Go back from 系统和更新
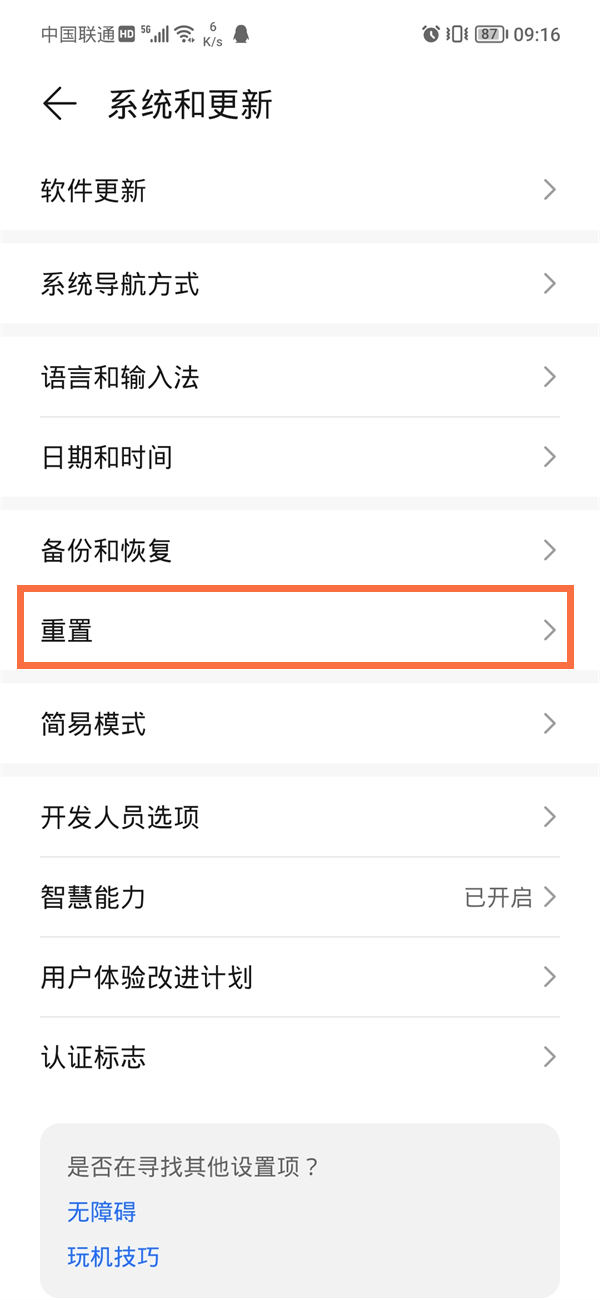 [60, 104]
